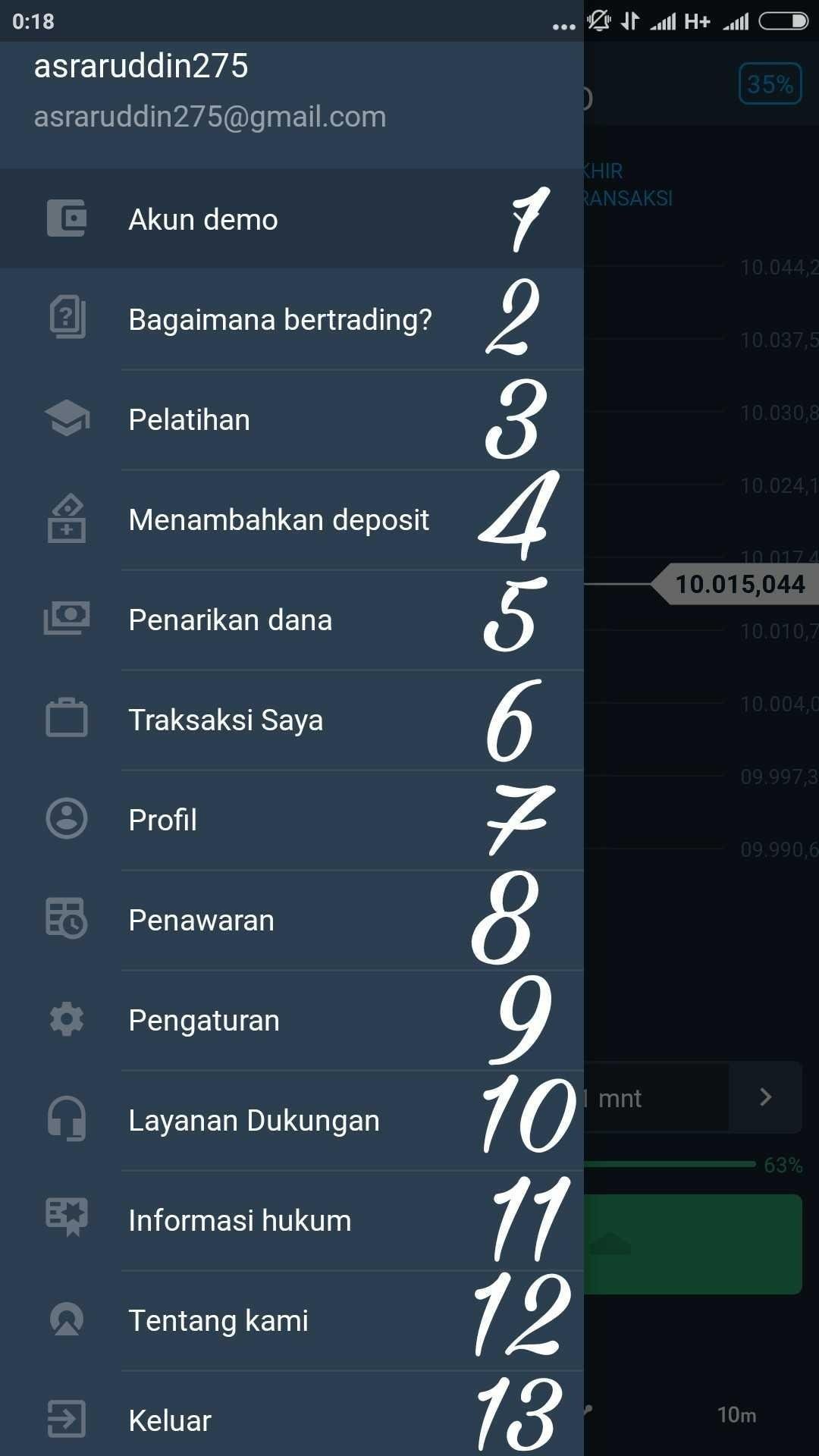Expand the Akun demo account selector
Viewport: 819px width, 1456px height.
292,218
